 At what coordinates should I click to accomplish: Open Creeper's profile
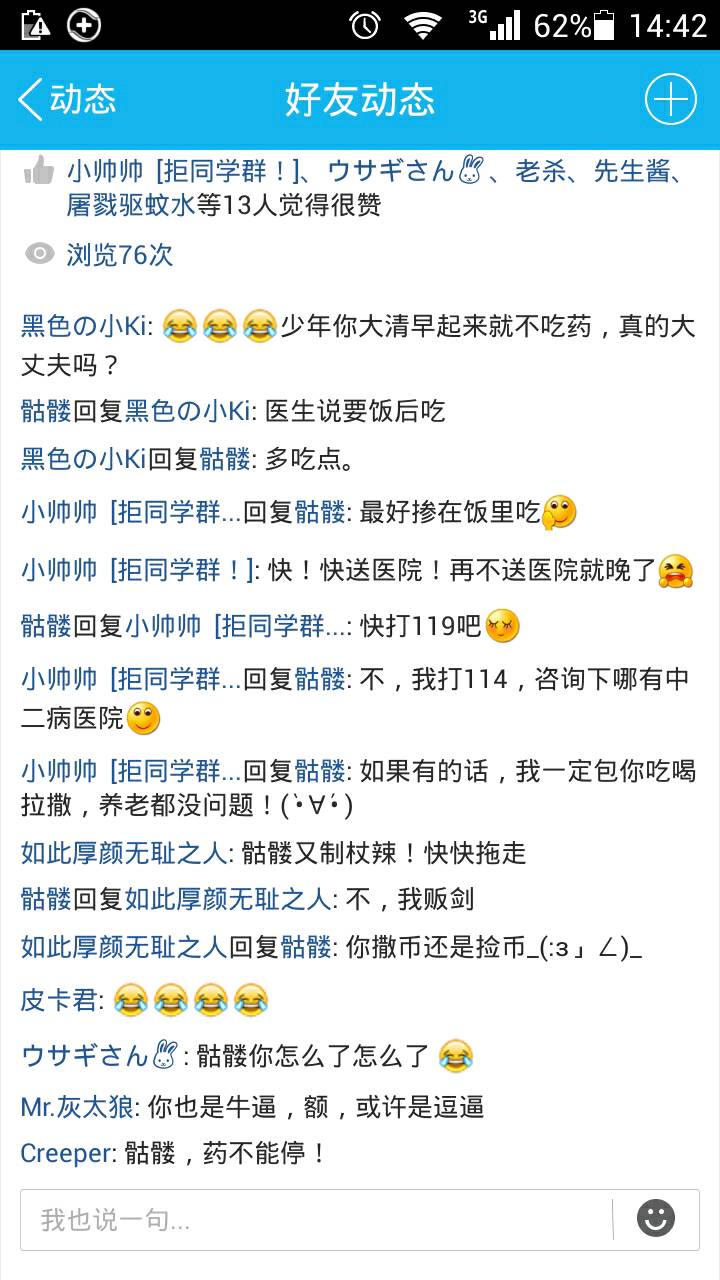(67, 1153)
